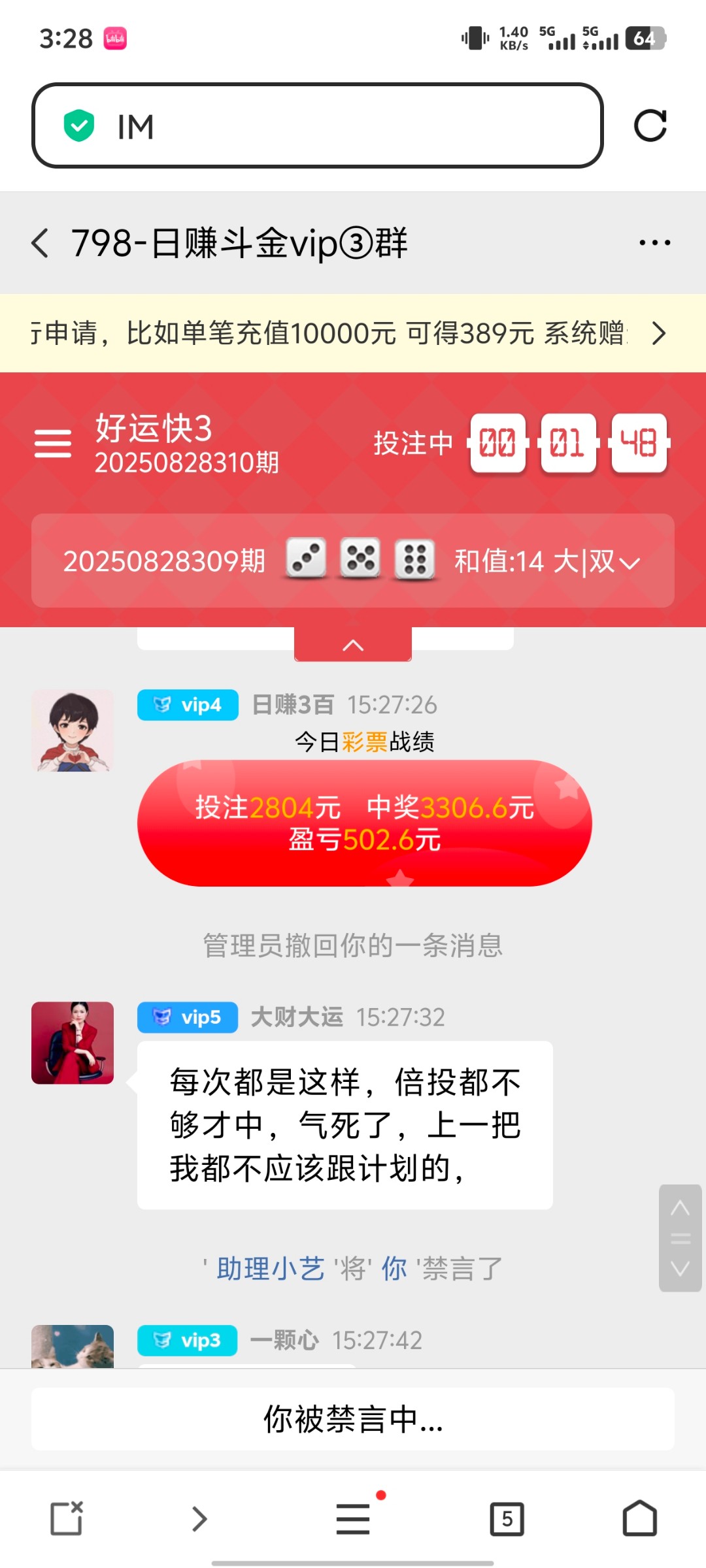The image size is (706, 1568).
Task: Open tab switcher showing 5 tabs
Action: 507,1518
